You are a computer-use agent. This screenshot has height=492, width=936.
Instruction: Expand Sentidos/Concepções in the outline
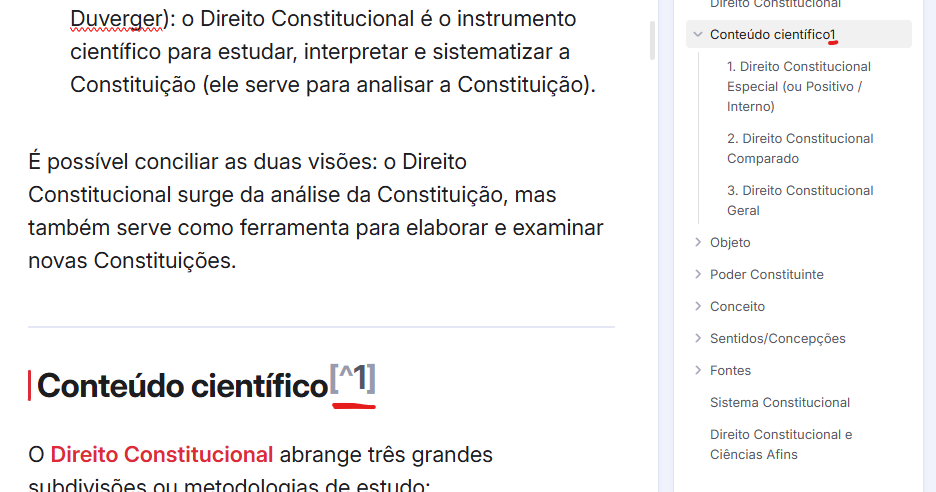pyautogui.click(x=697, y=338)
